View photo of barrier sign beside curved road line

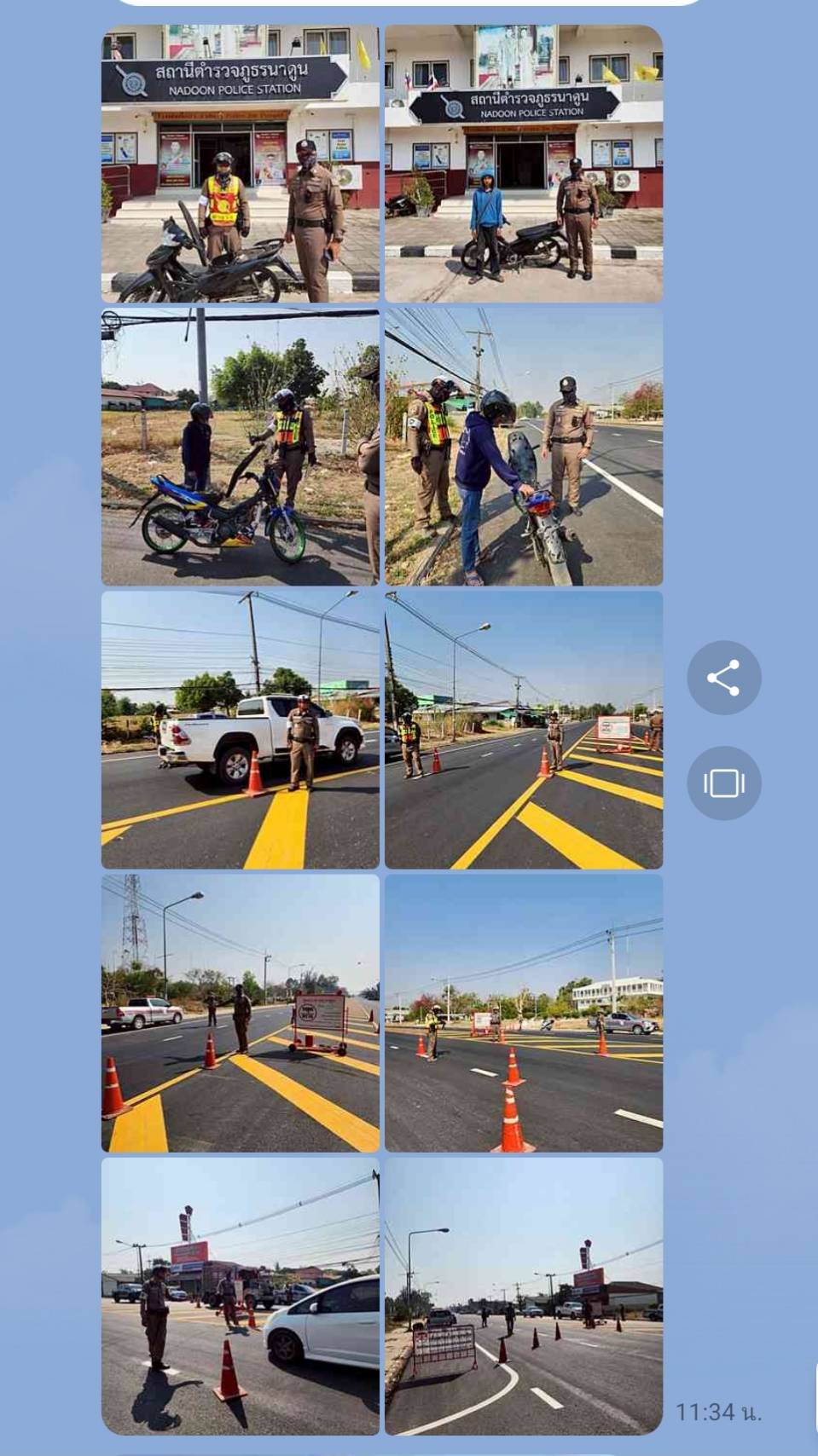[x=523, y=1296]
